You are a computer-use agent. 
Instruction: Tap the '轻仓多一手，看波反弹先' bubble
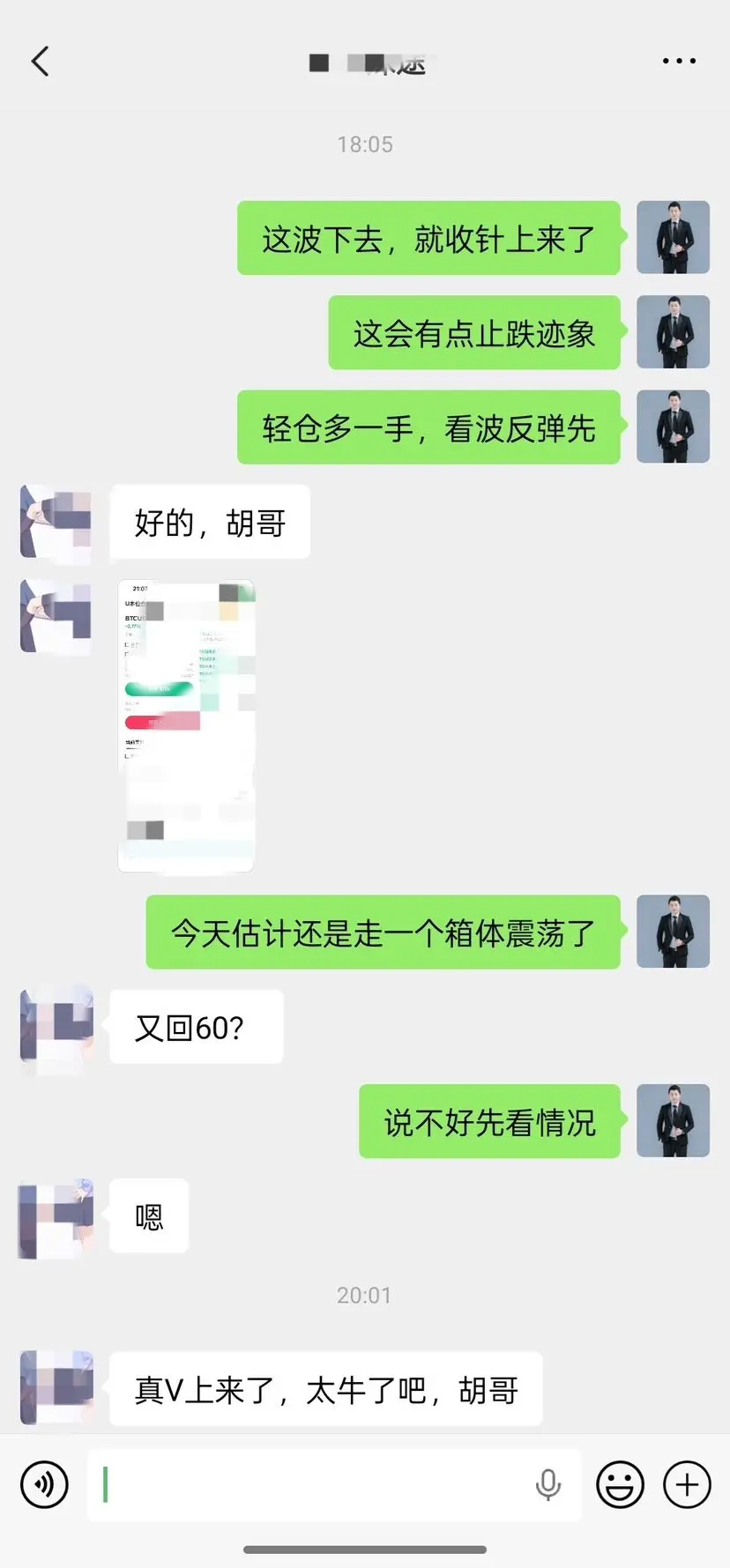point(429,428)
